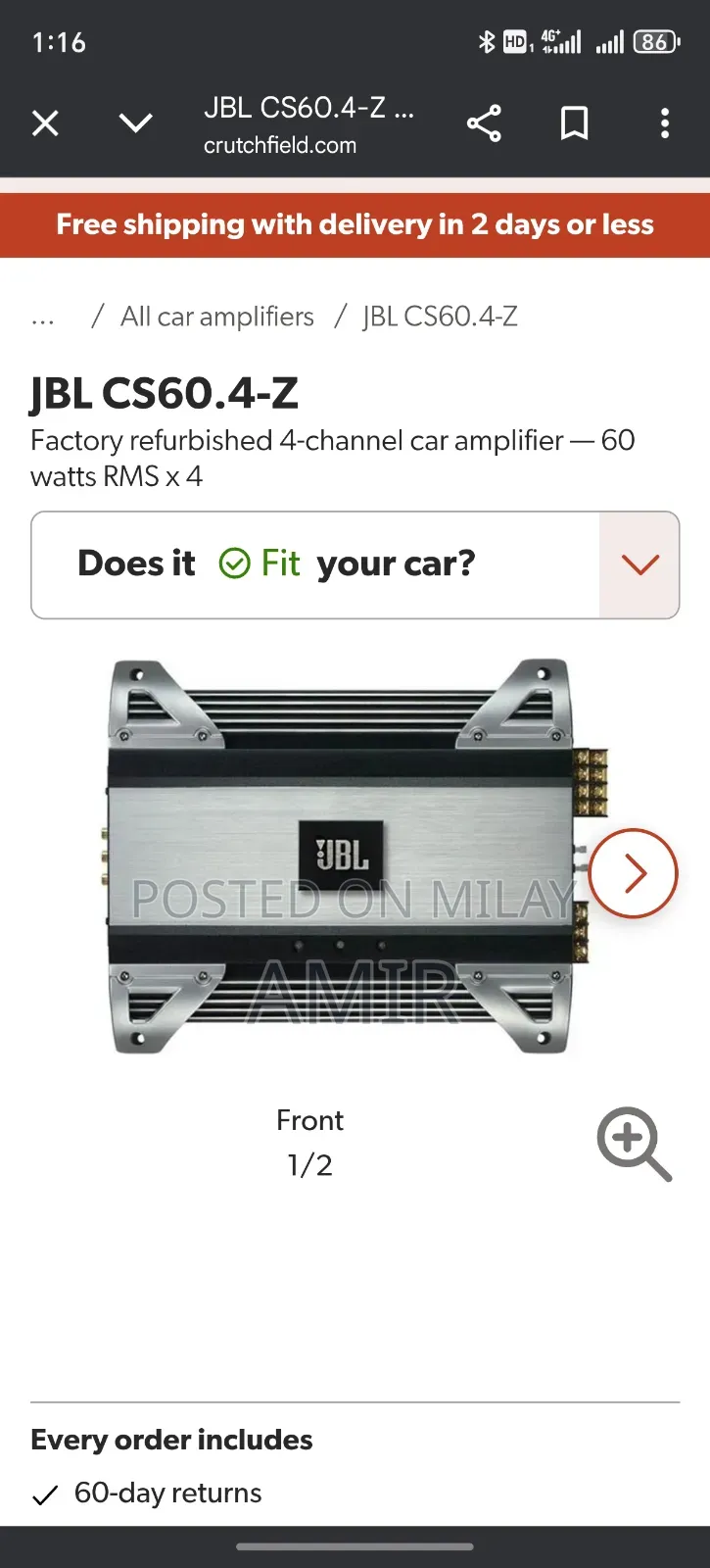Open the three-dot overflow menu

[x=665, y=122]
